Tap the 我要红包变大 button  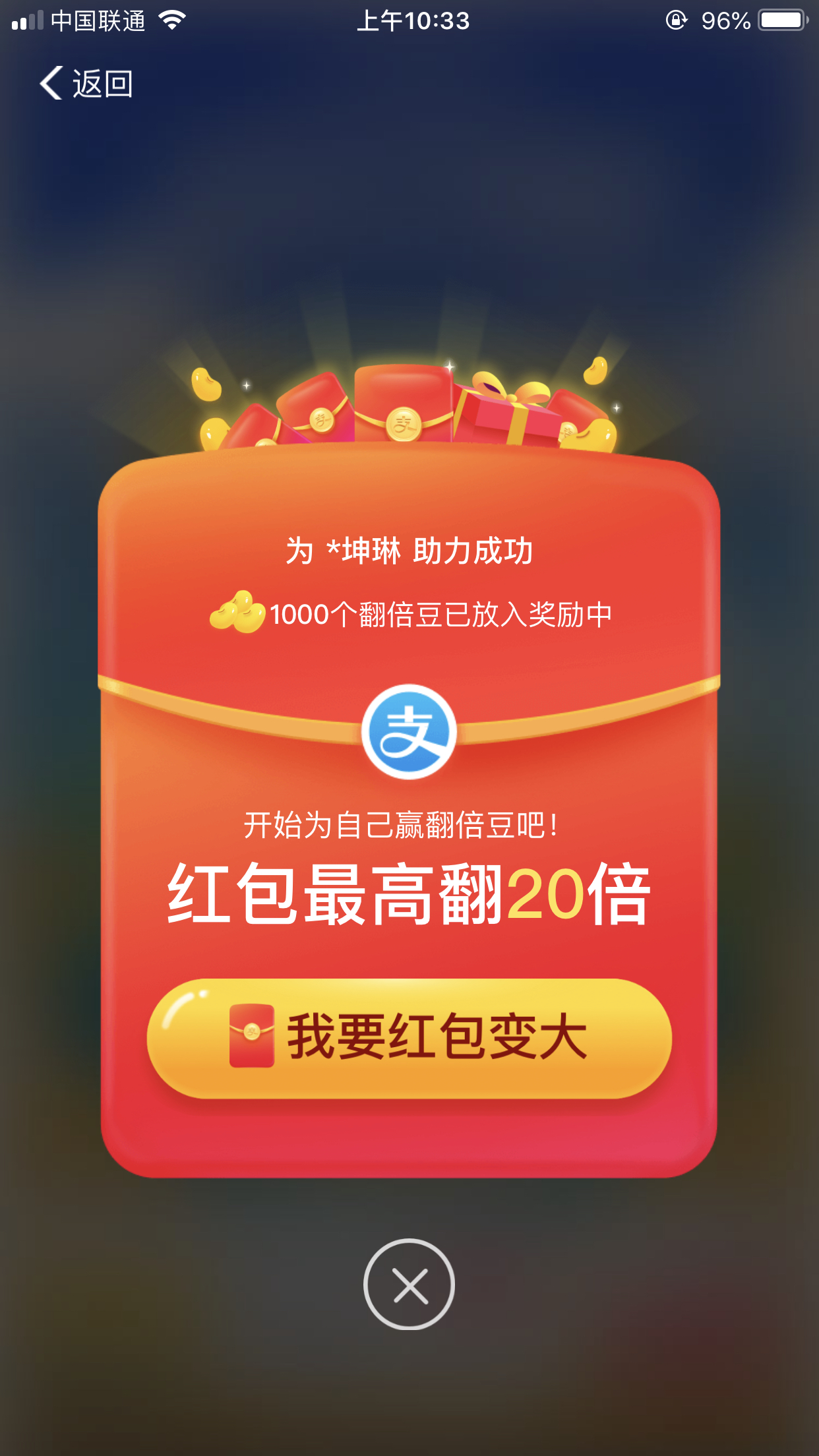(409, 1038)
